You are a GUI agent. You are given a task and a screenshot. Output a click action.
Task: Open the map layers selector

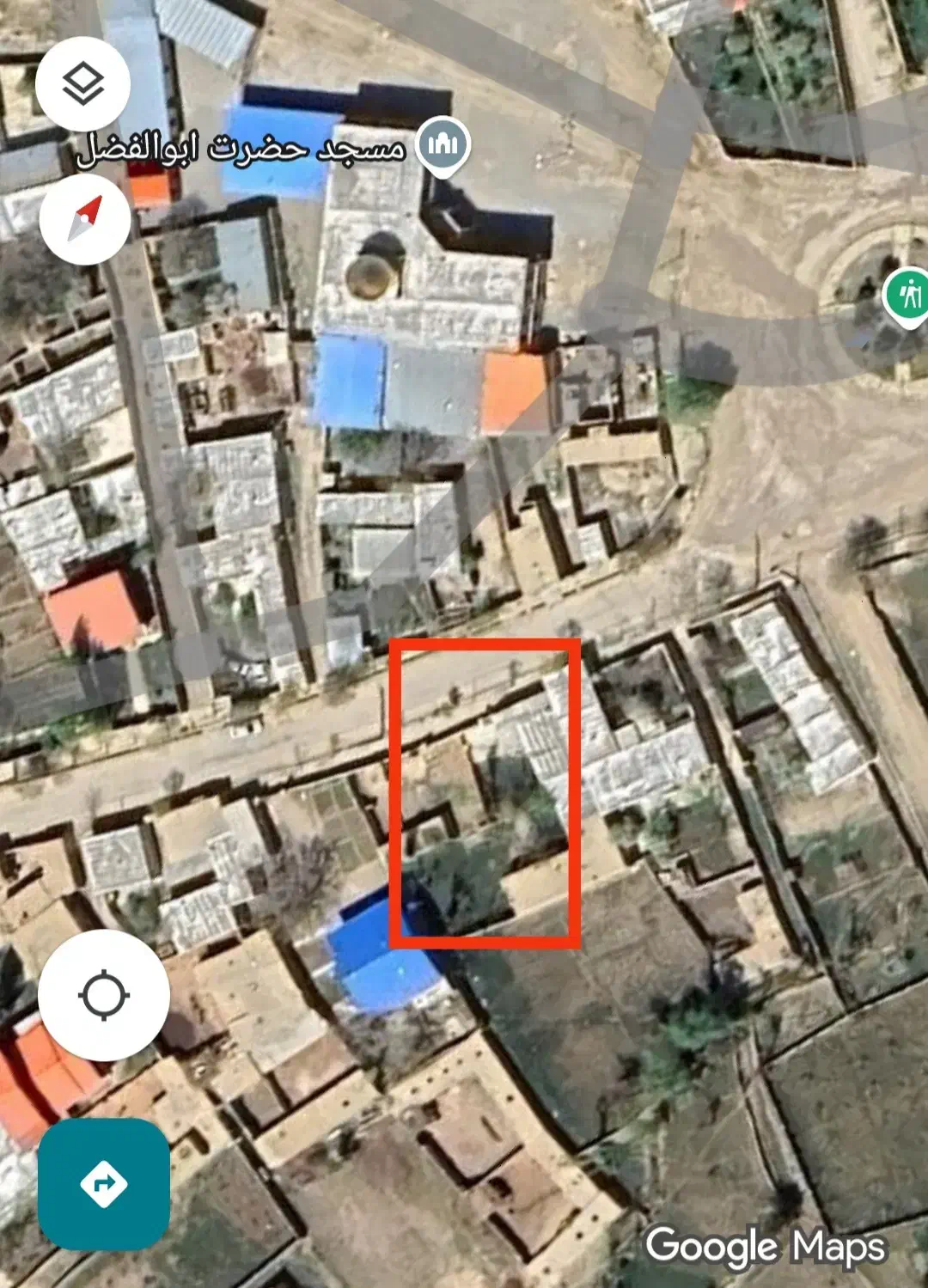(83, 84)
